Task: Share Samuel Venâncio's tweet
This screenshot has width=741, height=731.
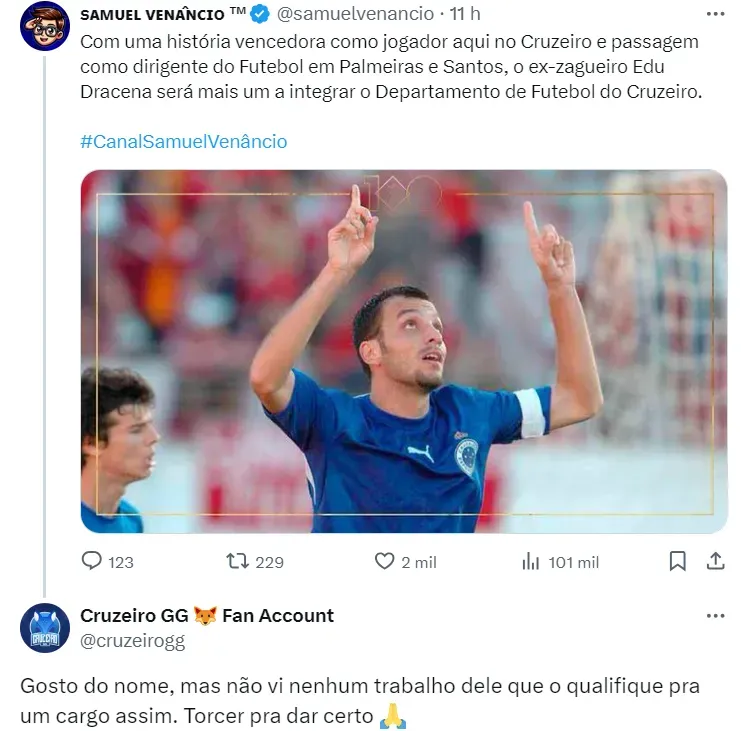Action: (x=715, y=562)
